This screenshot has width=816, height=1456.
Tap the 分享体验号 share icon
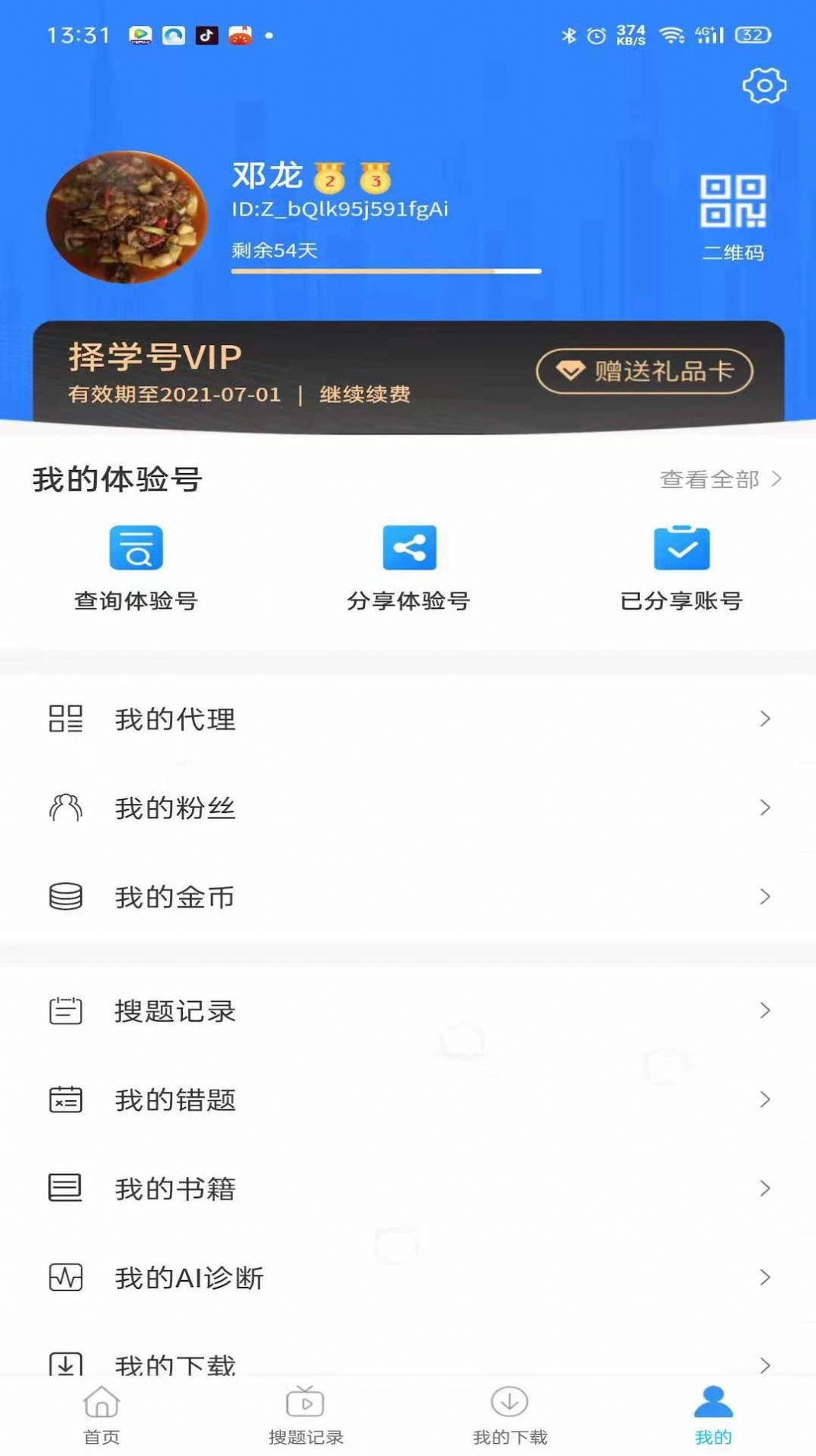(x=408, y=547)
